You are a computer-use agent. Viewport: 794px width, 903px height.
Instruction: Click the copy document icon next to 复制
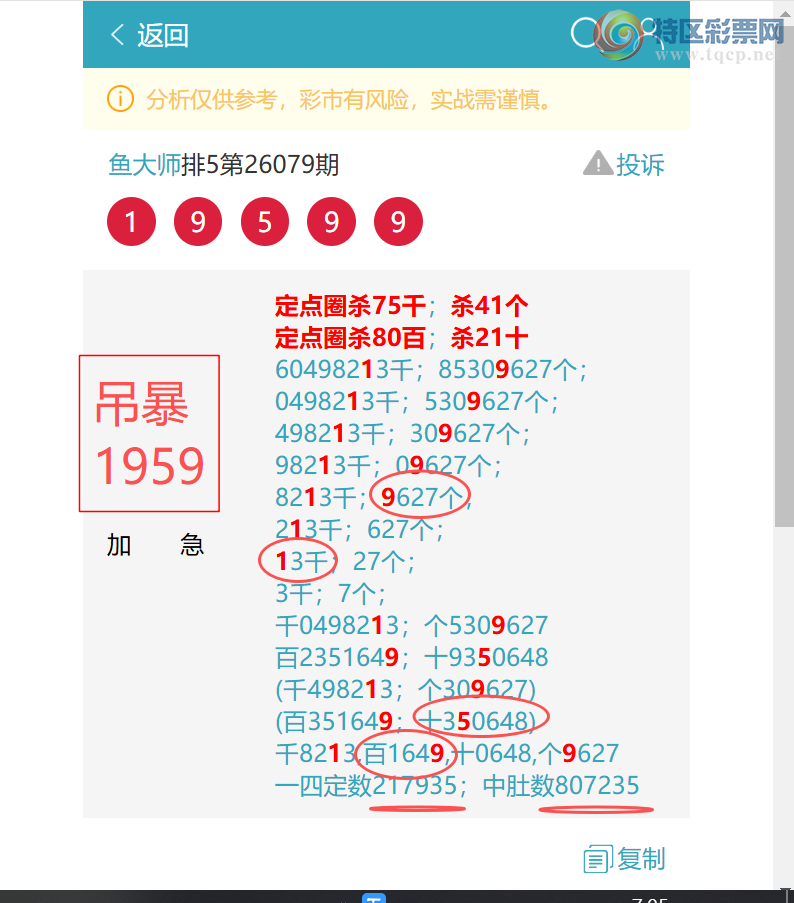pos(597,859)
